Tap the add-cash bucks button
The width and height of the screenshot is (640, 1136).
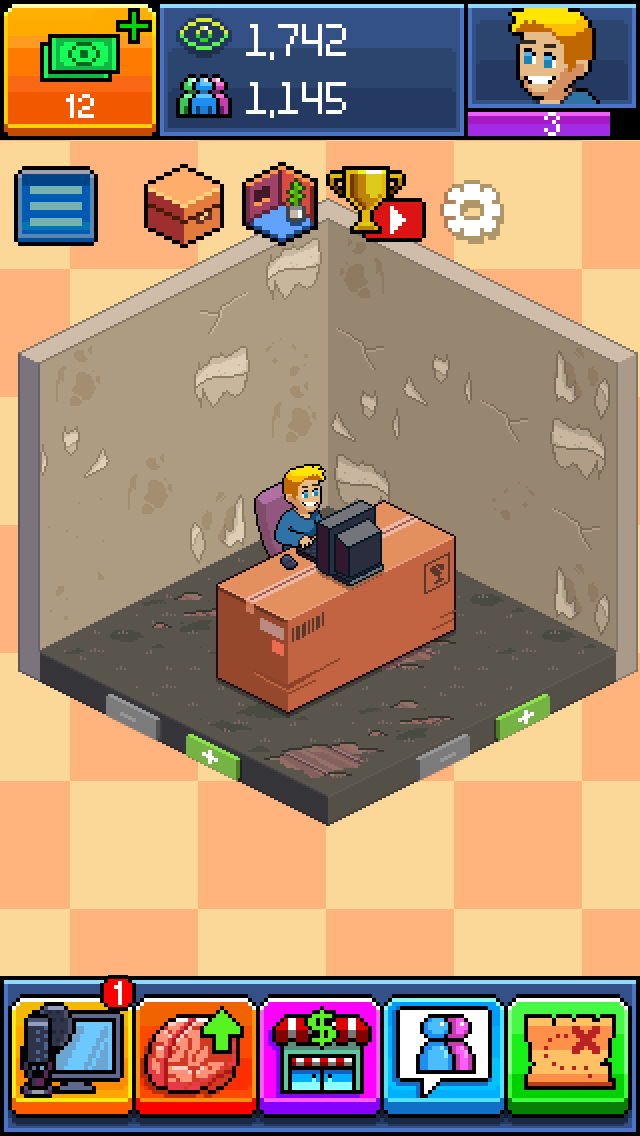79,68
